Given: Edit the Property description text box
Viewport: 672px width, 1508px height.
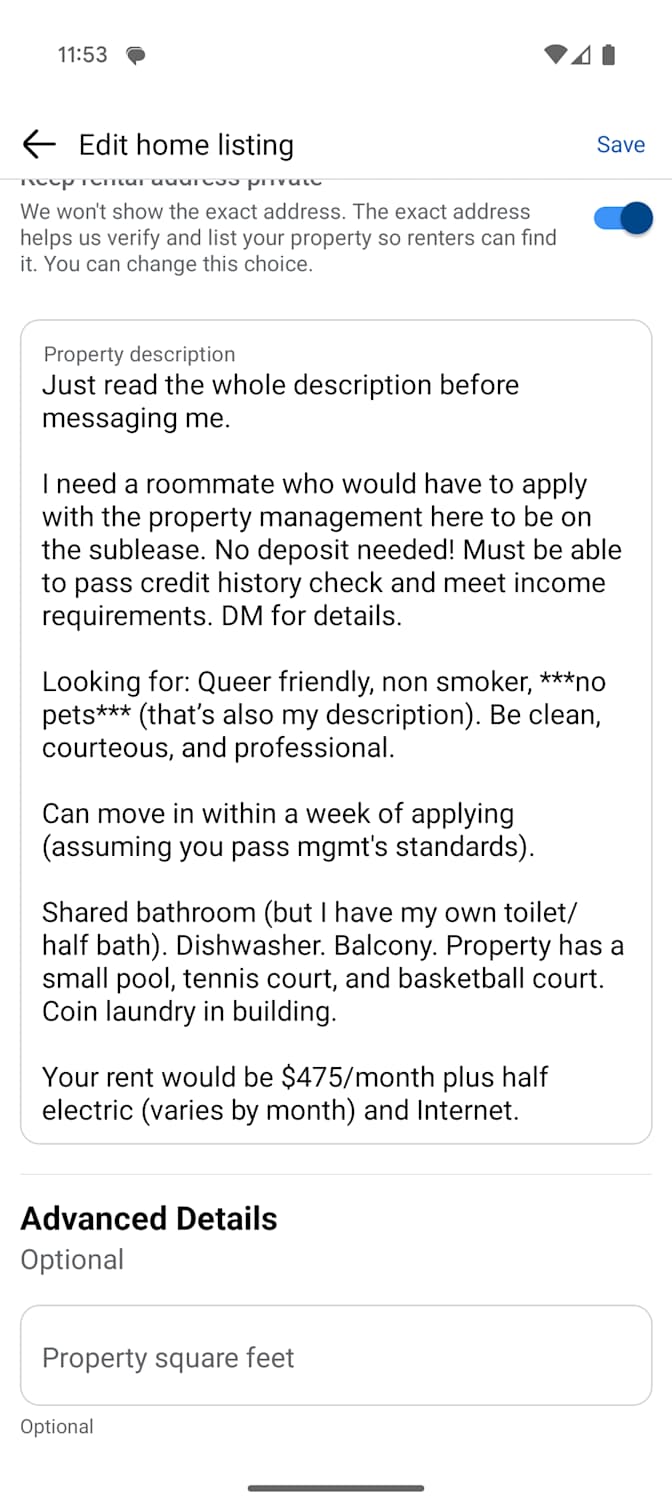Looking at the screenshot, I should [336, 732].
